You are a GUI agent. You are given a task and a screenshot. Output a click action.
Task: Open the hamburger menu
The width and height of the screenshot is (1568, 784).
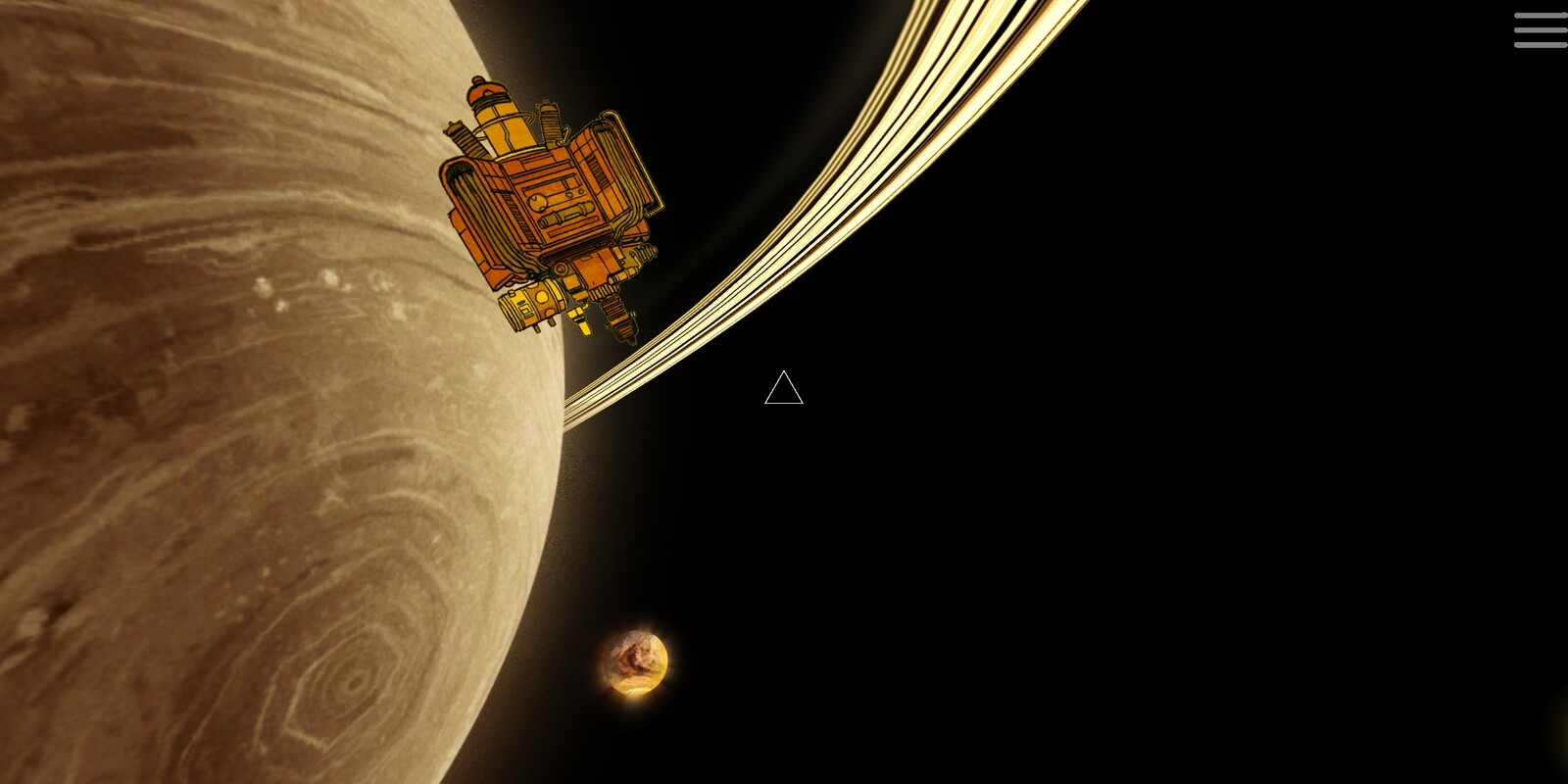coord(1540,30)
